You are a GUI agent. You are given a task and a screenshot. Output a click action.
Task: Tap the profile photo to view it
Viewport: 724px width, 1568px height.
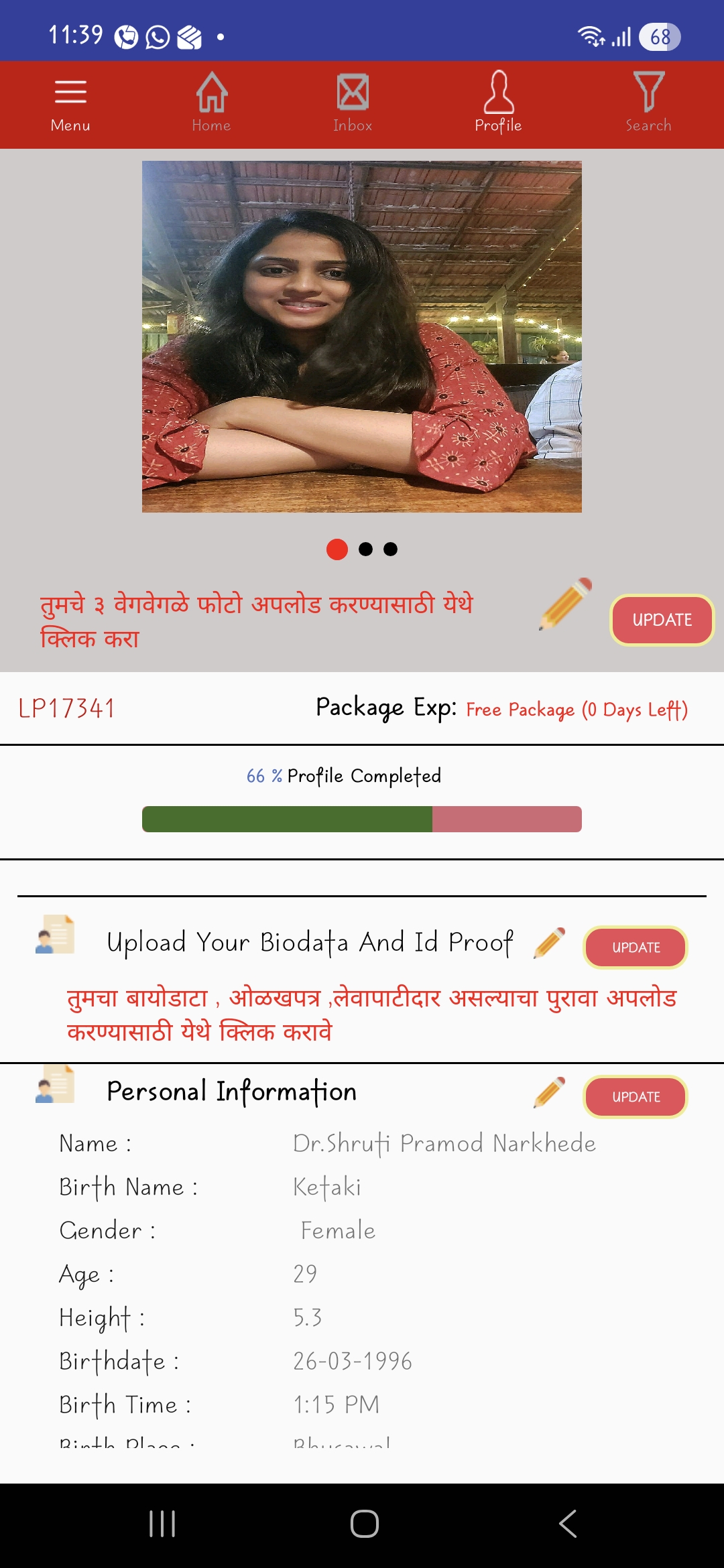(362, 336)
